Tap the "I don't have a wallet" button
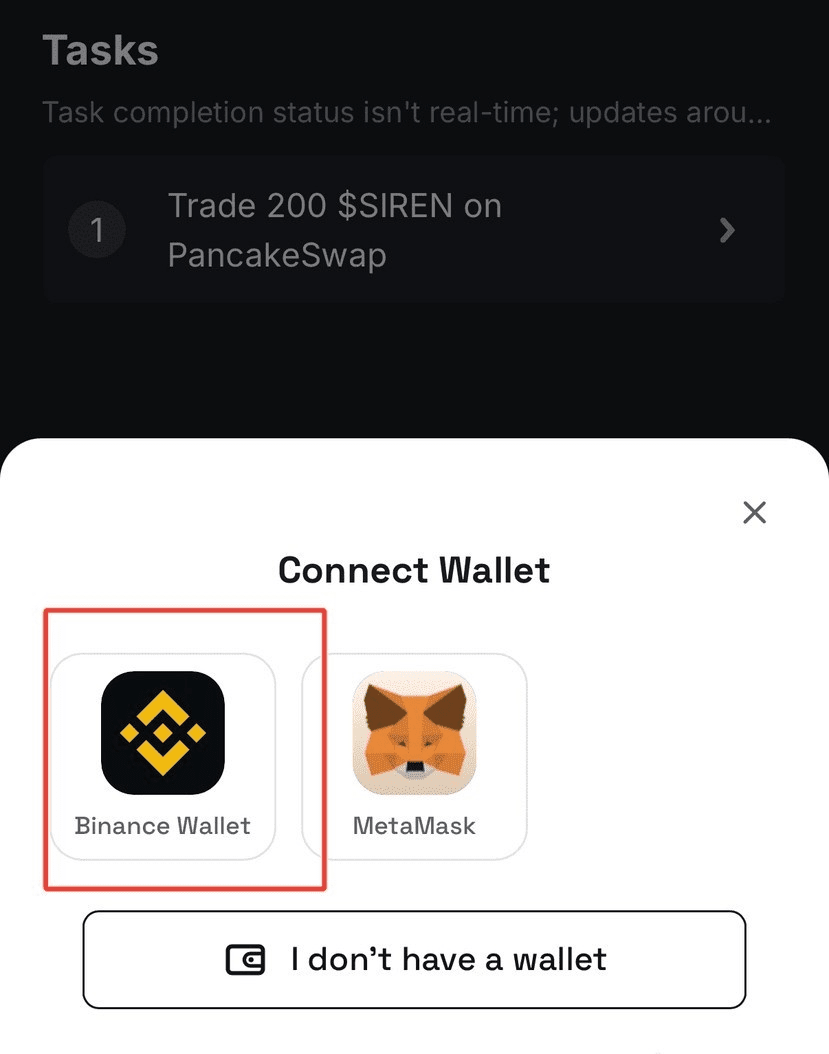The height and width of the screenshot is (1054, 829). tap(414, 960)
